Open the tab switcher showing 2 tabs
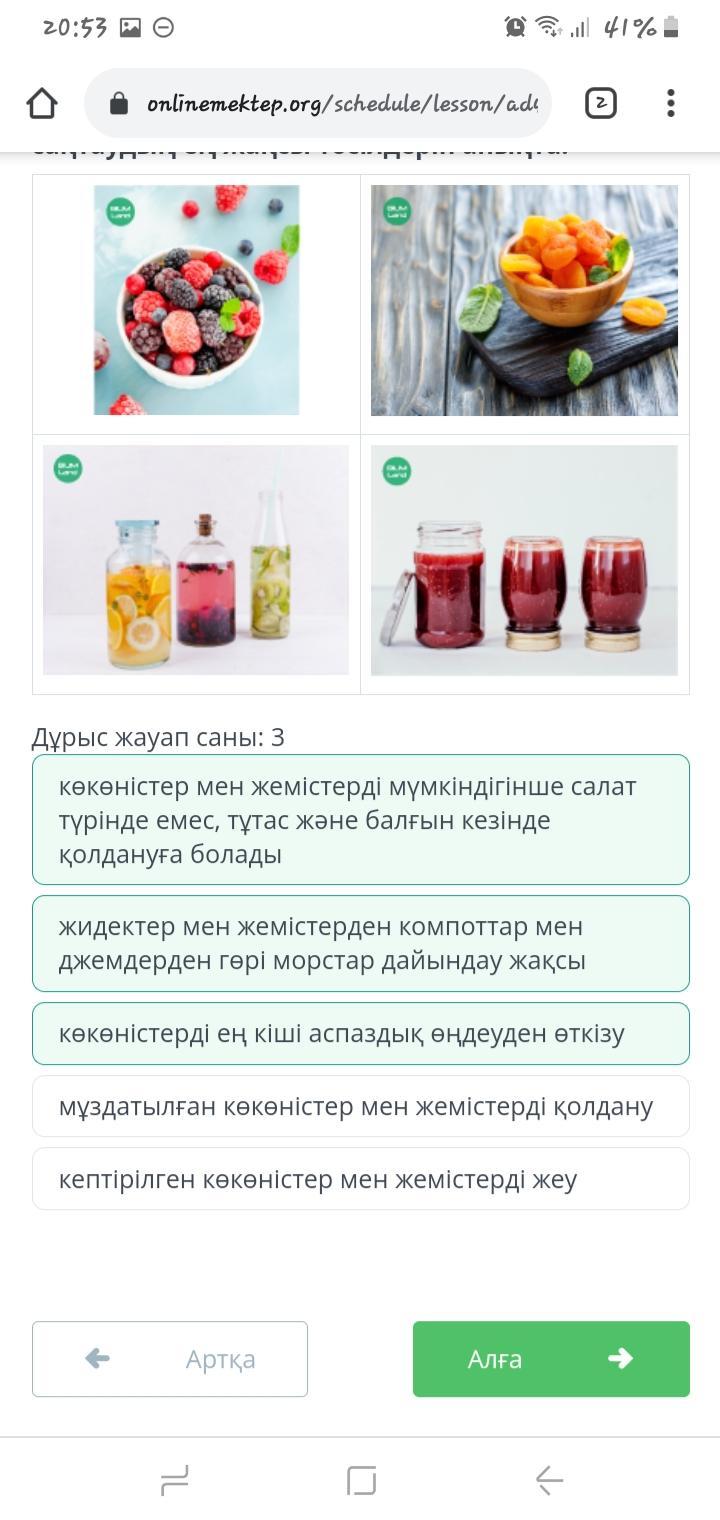Viewport: 720px width, 1520px height. [600, 103]
